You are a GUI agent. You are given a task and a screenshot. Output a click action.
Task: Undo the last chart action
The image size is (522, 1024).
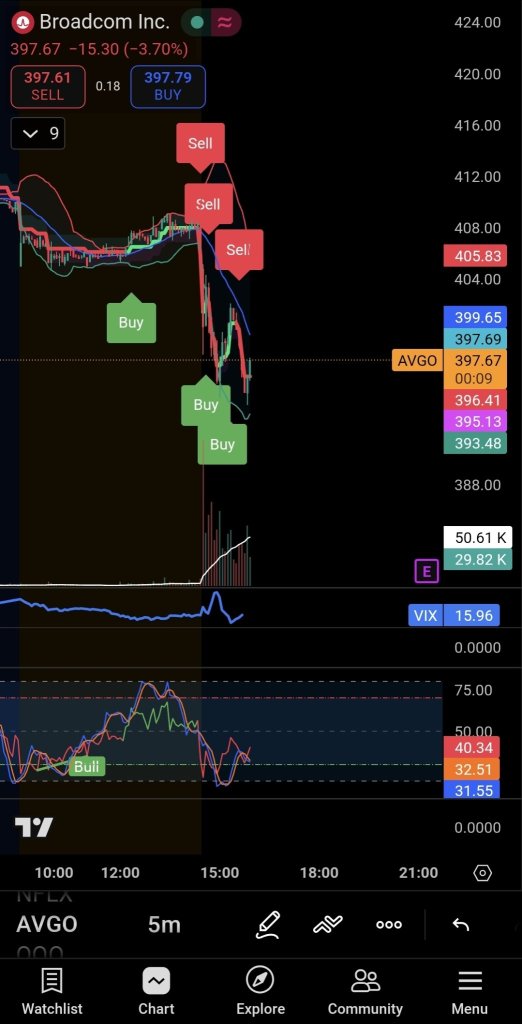(x=461, y=925)
